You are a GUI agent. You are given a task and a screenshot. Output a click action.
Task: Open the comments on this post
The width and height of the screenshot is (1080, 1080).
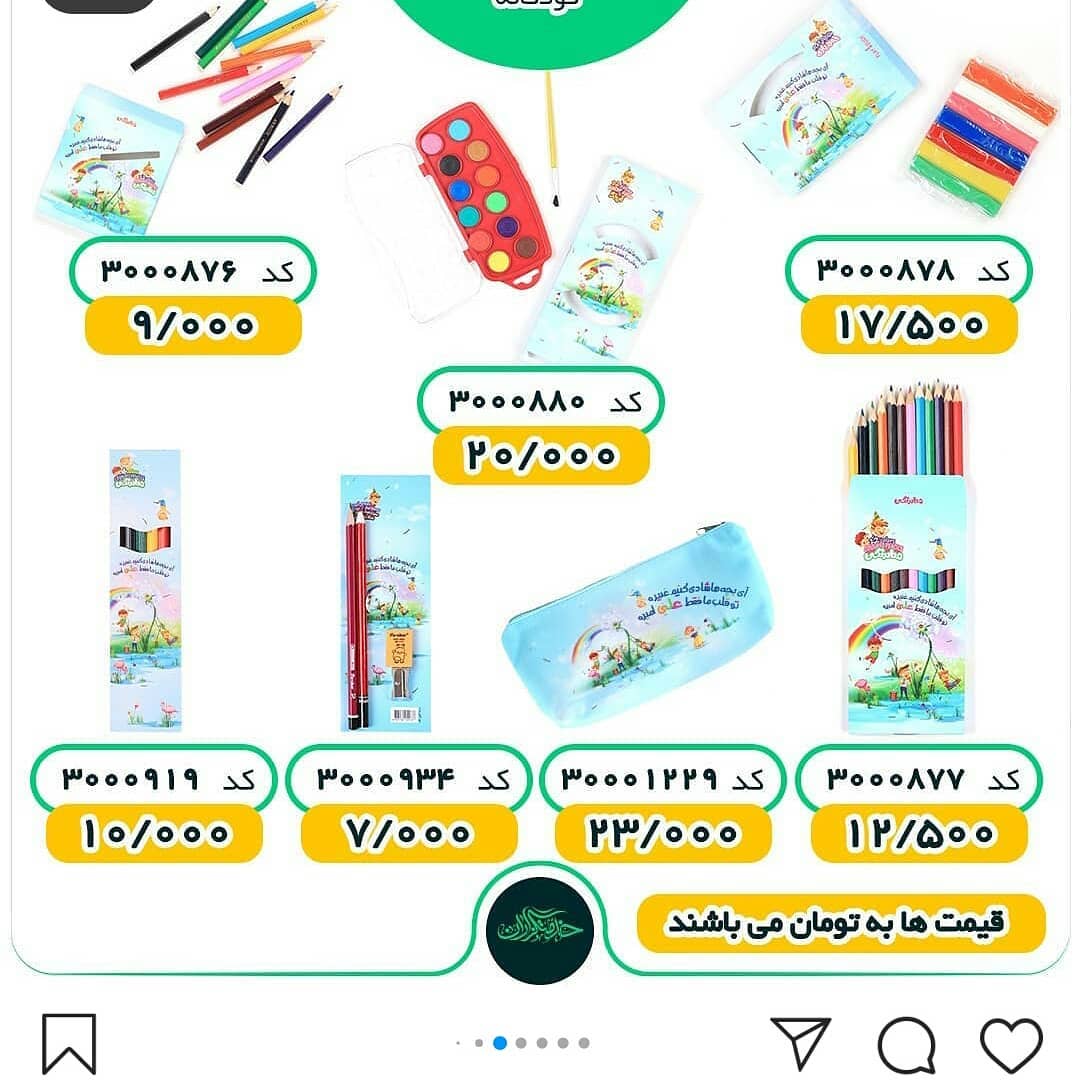906,1045
